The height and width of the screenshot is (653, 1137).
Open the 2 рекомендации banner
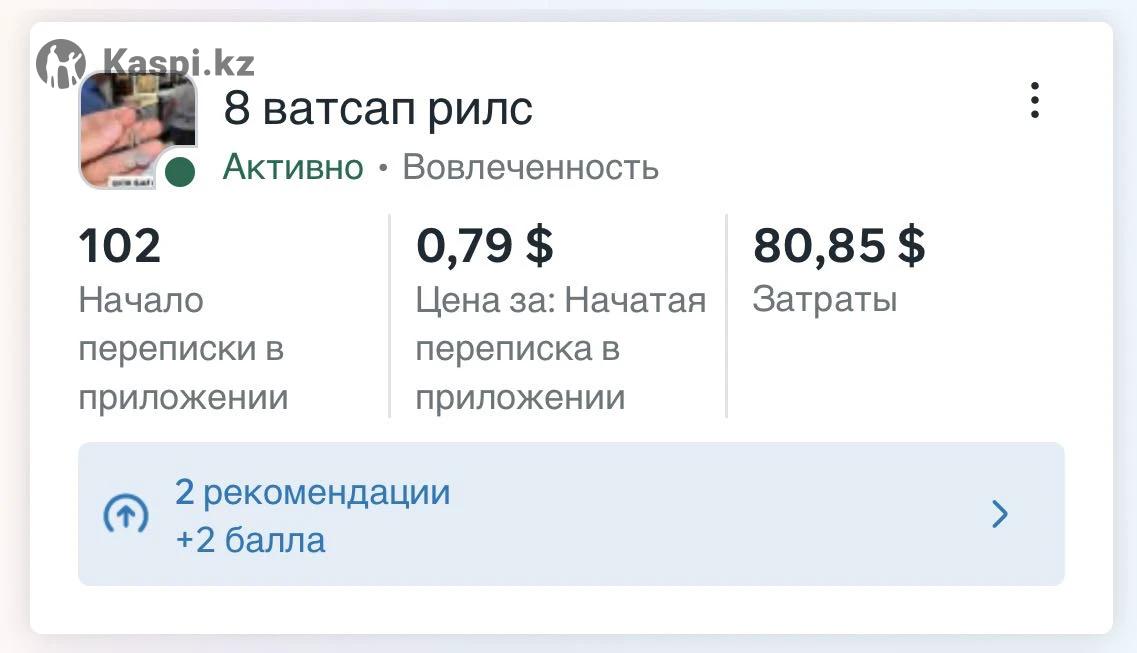pyautogui.click(x=570, y=514)
